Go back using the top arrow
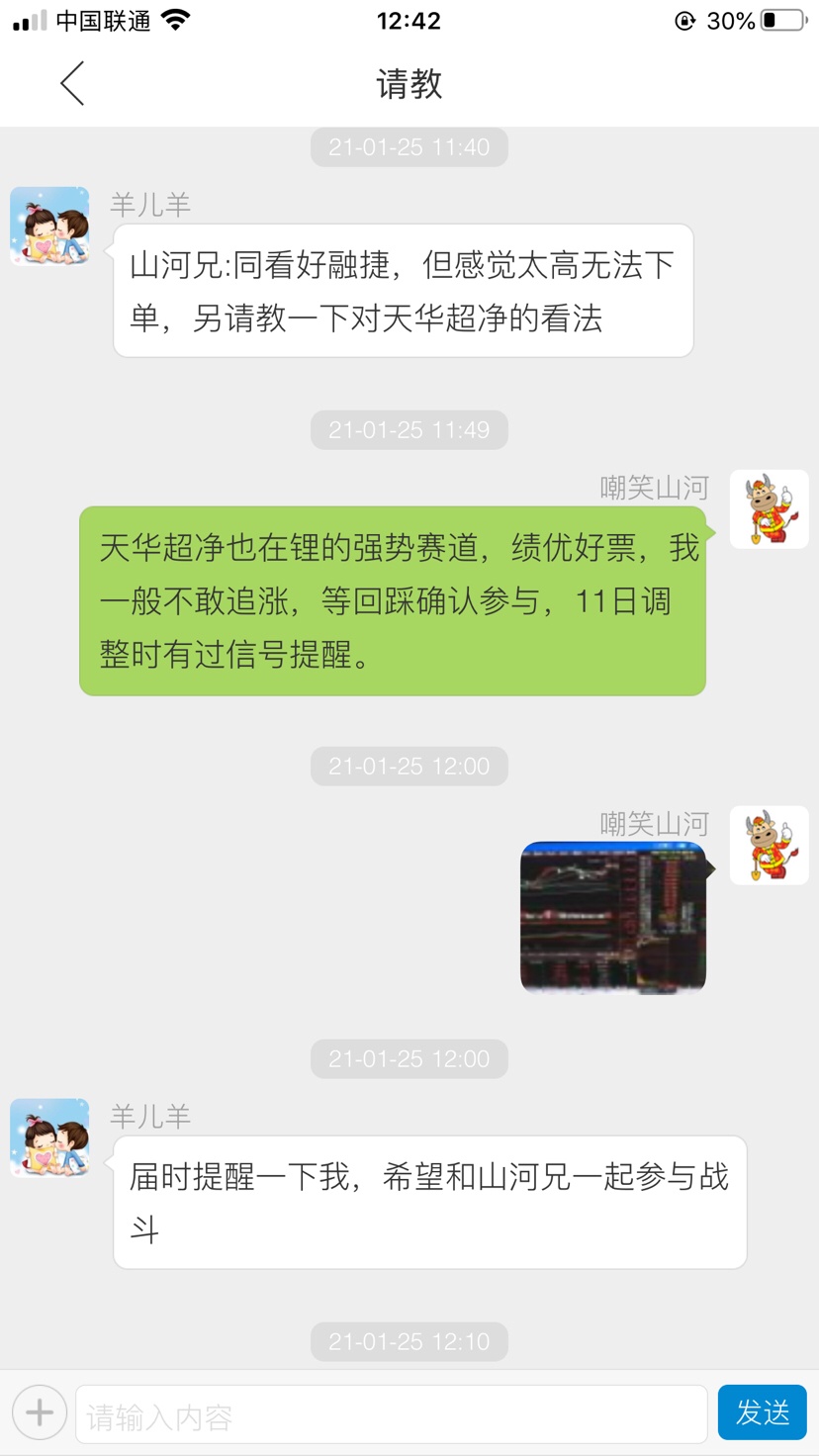This screenshot has height=1456, width=819. pos(72,83)
